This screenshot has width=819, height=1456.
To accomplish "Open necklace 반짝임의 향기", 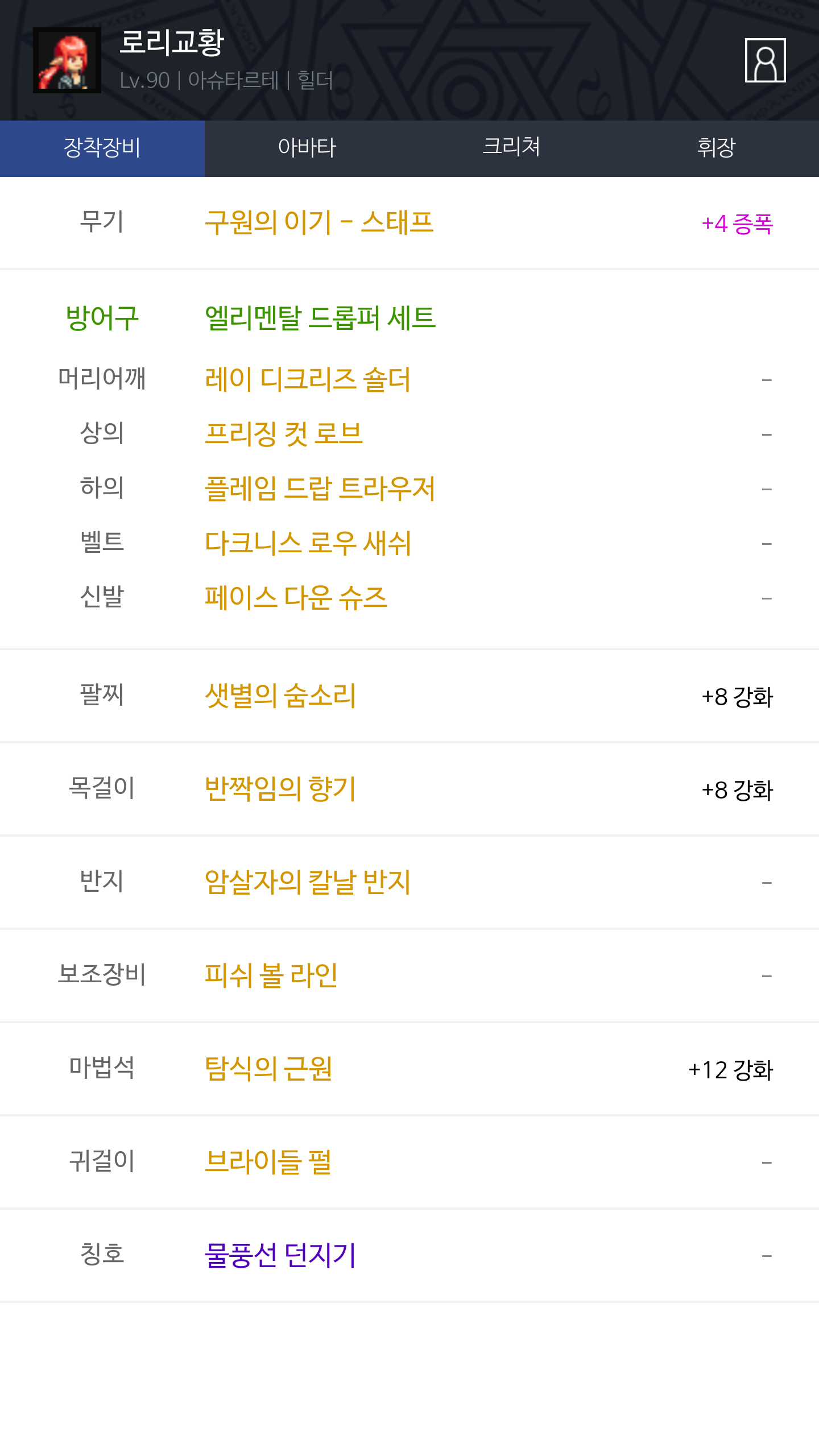I will [x=280, y=789].
